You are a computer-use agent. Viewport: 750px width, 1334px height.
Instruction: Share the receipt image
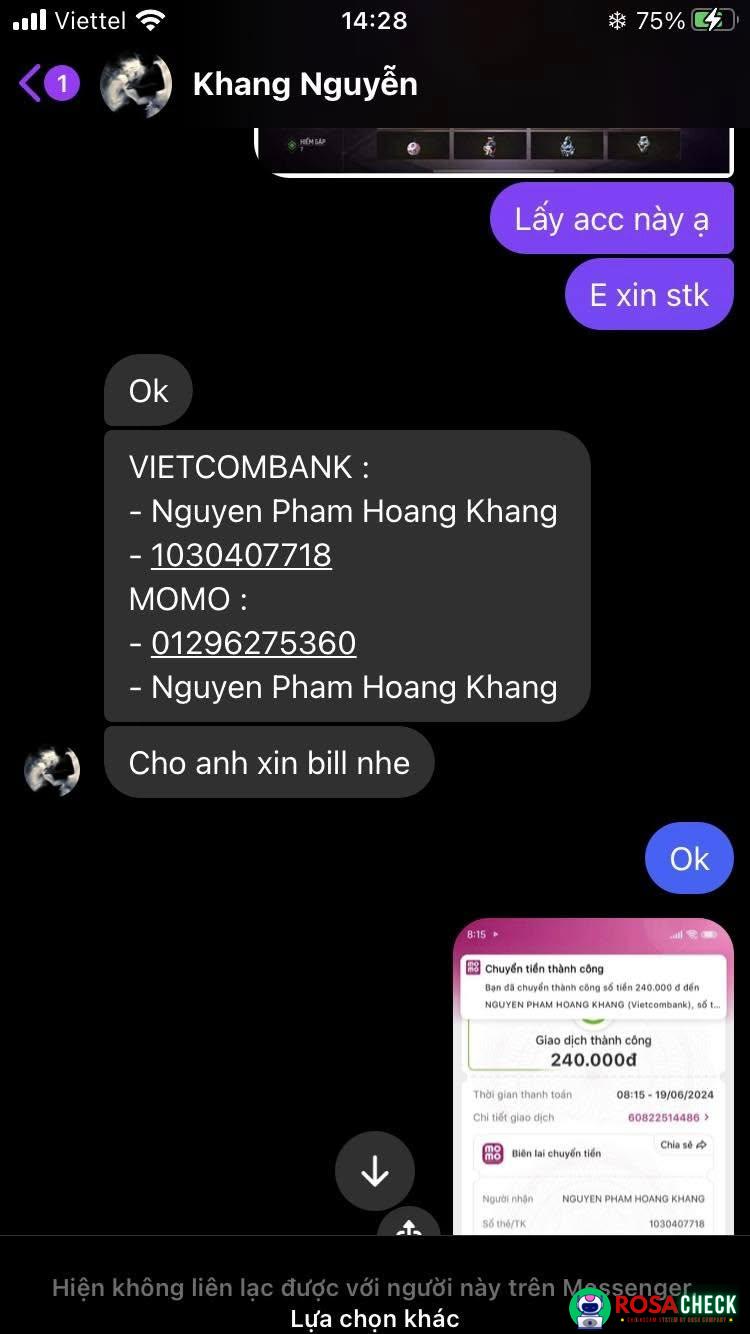pos(409,1222)
